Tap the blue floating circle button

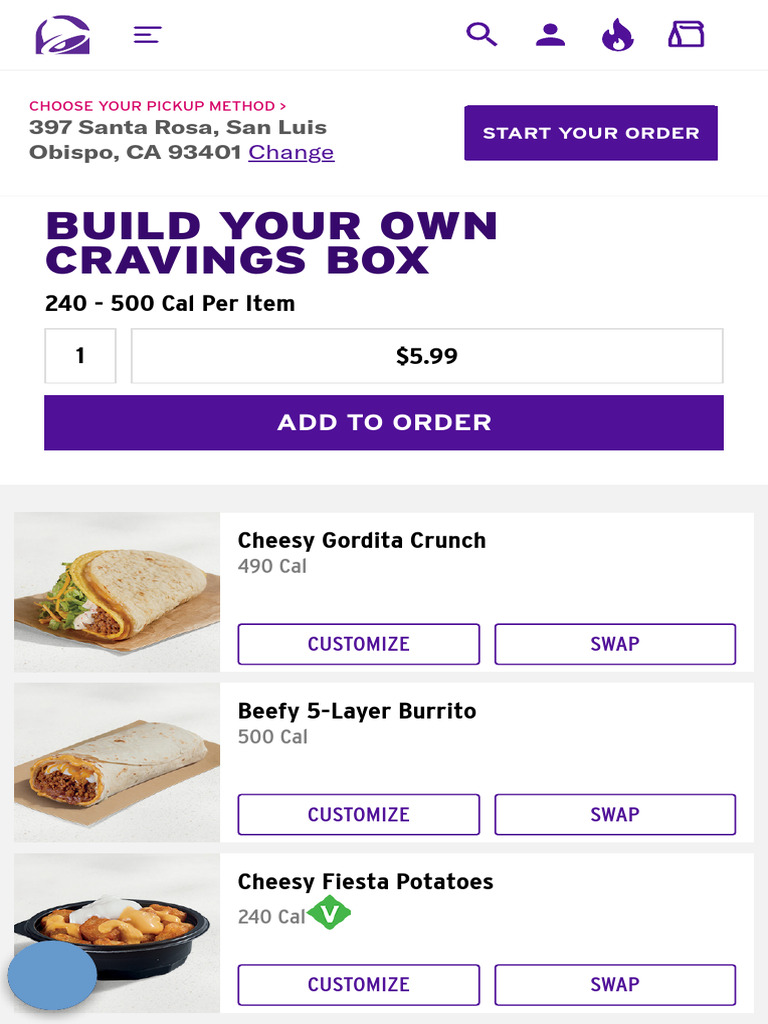tap(52, 976)
